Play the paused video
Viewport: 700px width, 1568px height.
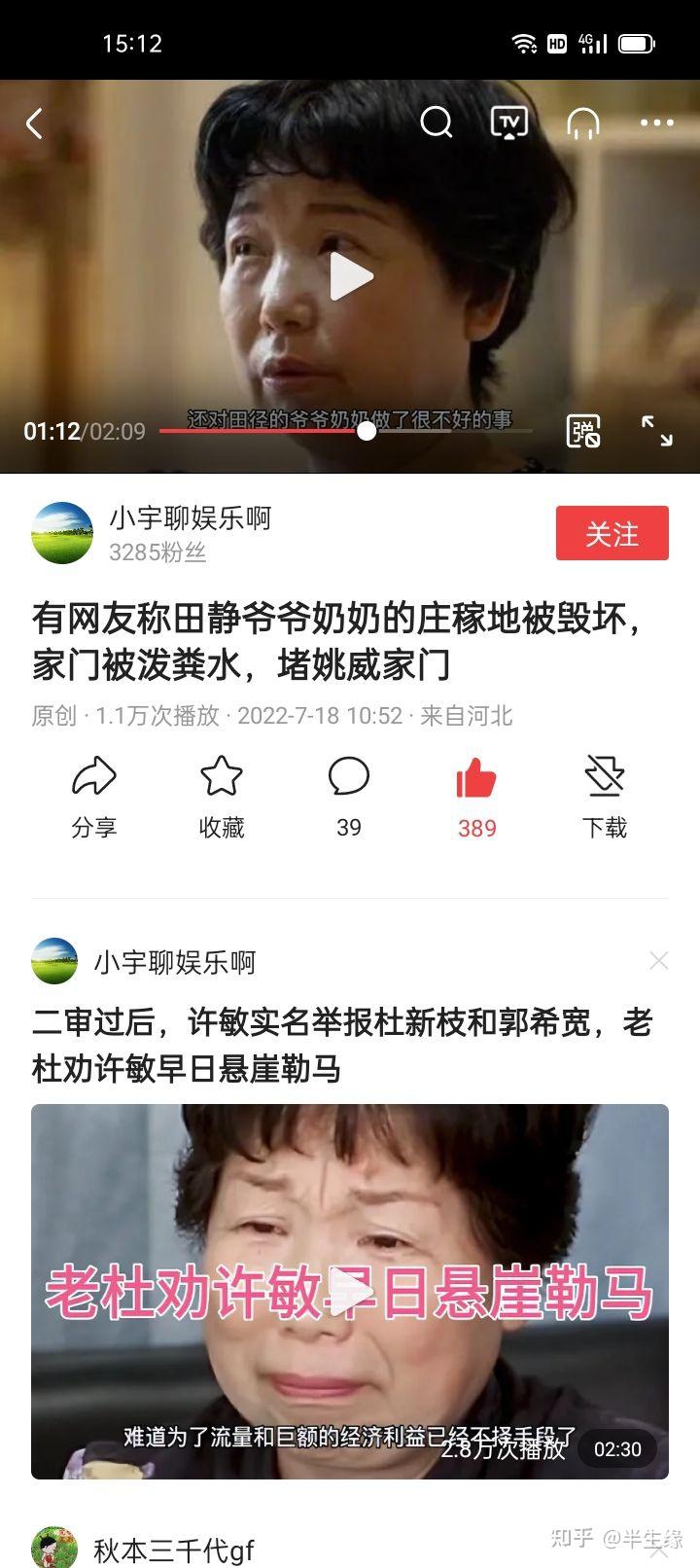(x=351, y=277)
